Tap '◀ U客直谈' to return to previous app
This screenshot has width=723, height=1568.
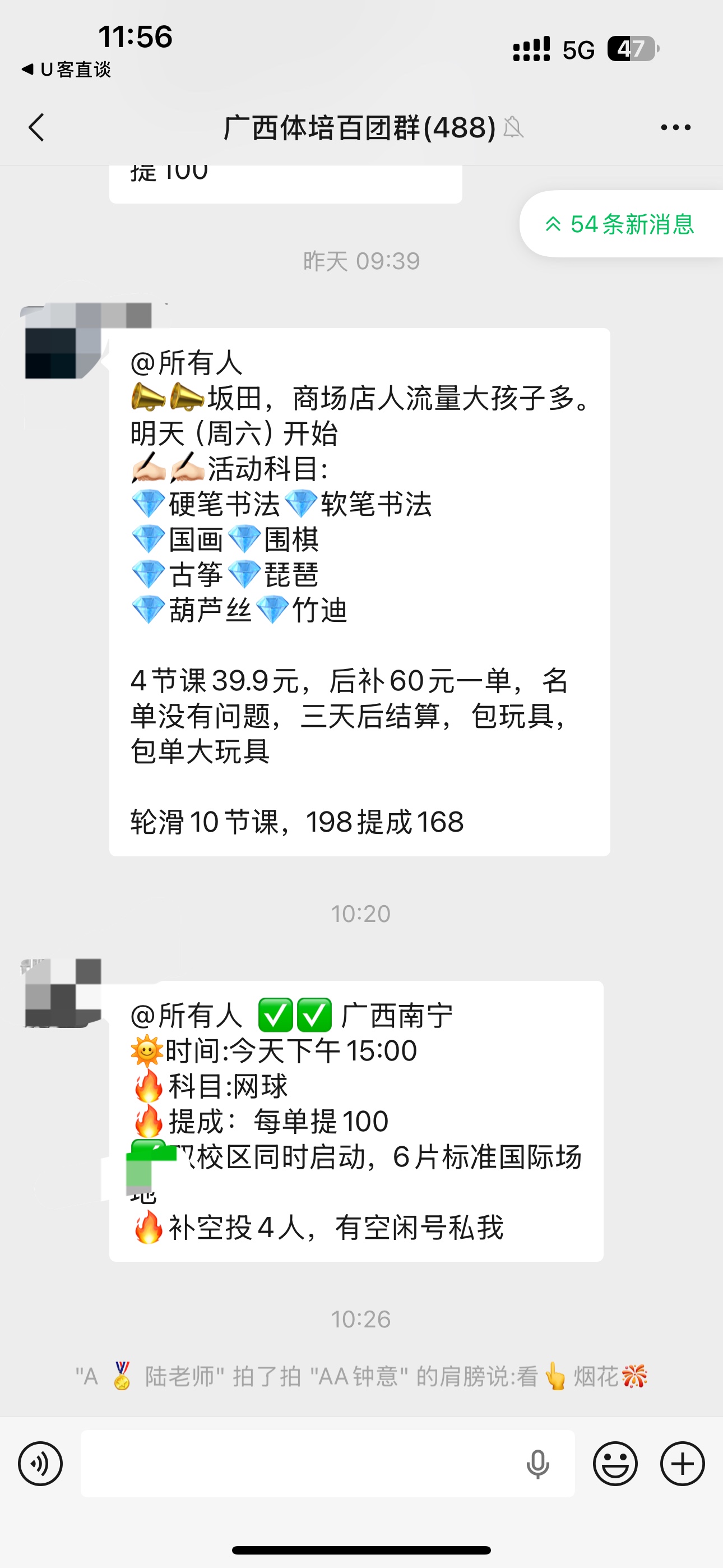tap(67, 70)
